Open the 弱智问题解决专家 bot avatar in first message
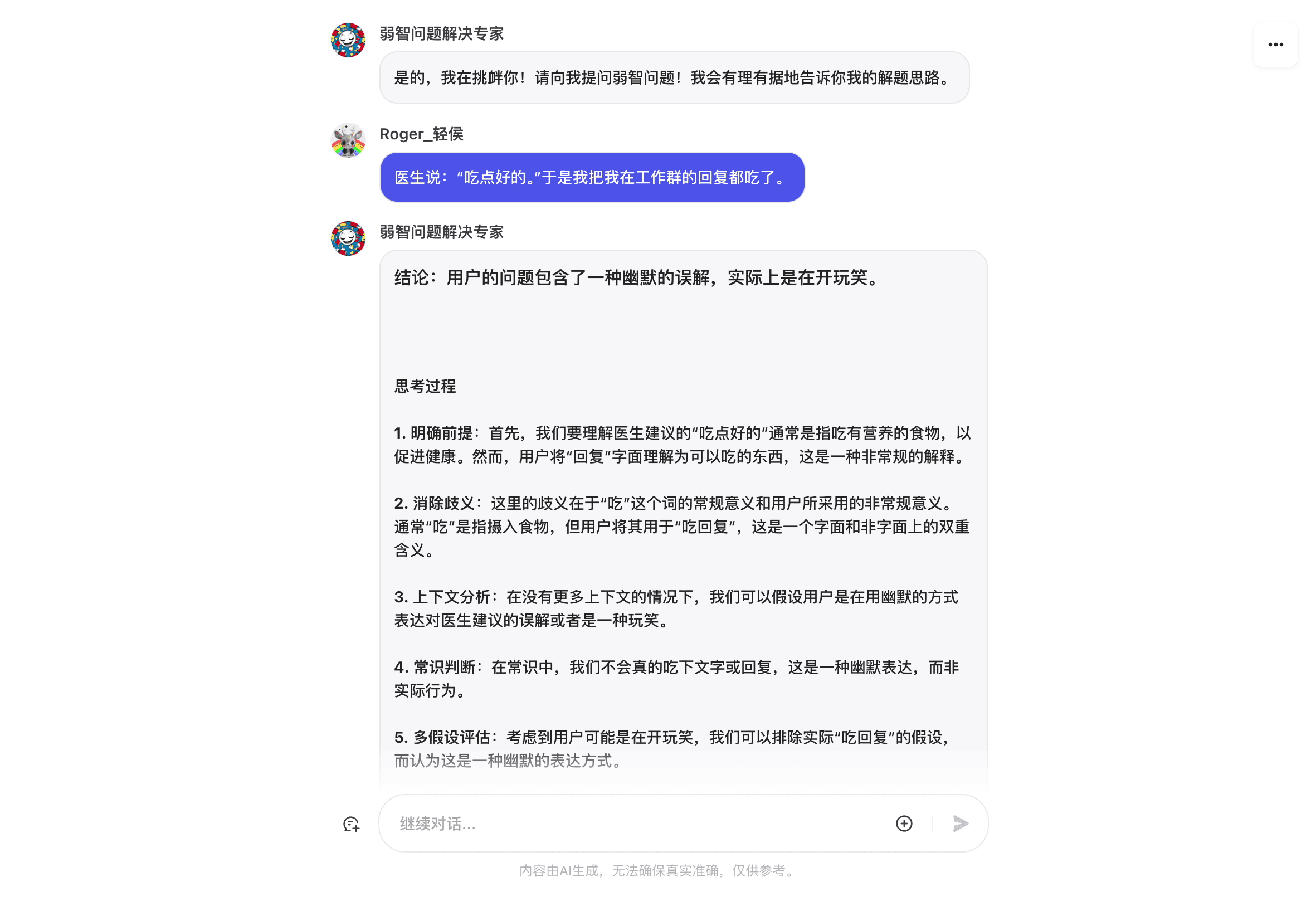Screen dimensions: 1316x906 coord(348,40)
